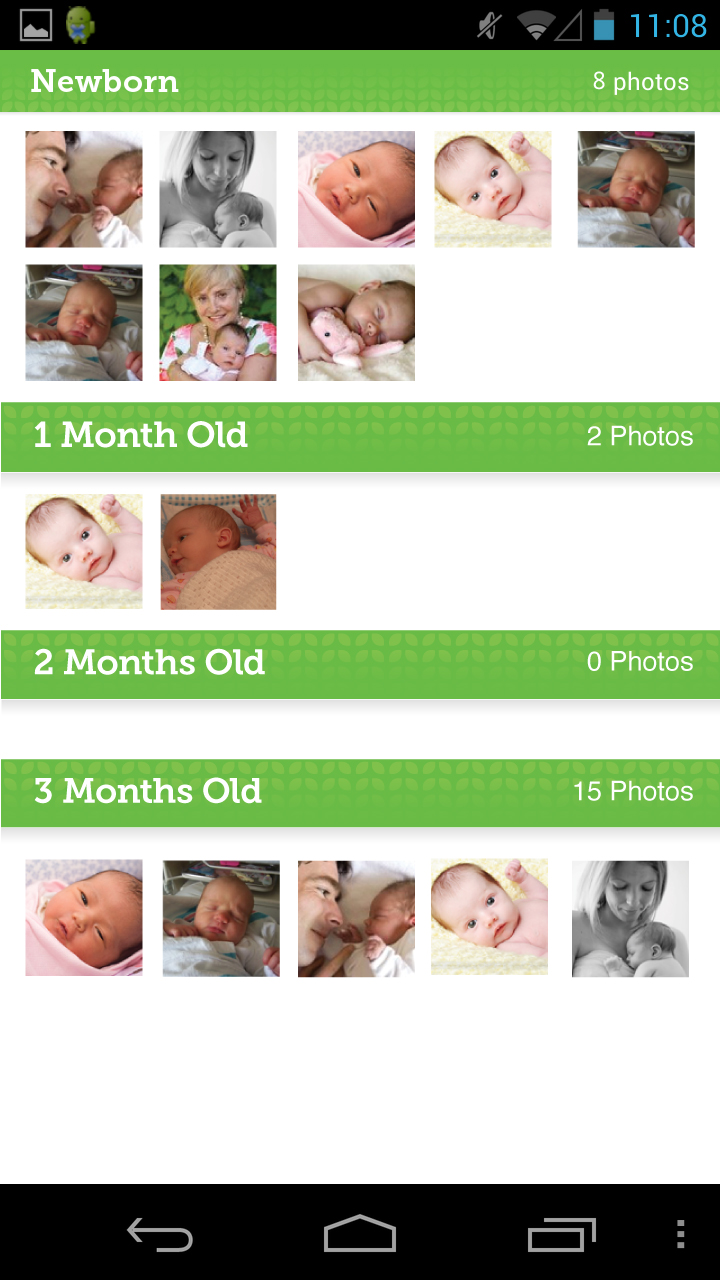Open the 1 Month Old album header

tap(360, 436)
